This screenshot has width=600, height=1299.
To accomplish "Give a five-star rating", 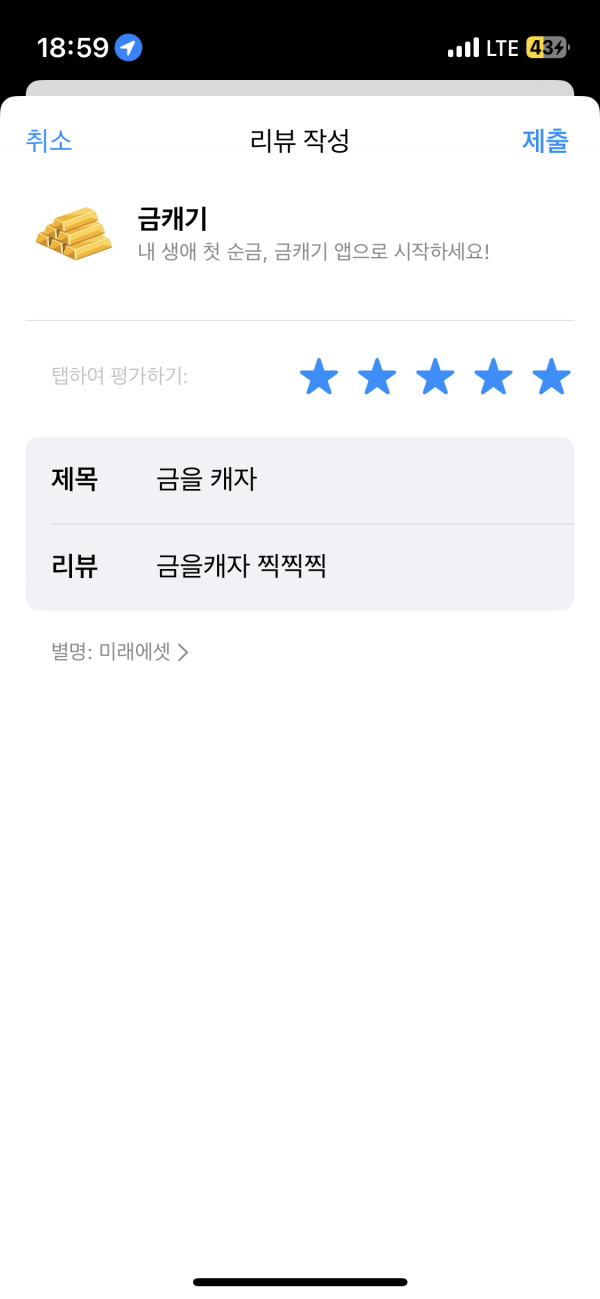I will click(551, 377).
